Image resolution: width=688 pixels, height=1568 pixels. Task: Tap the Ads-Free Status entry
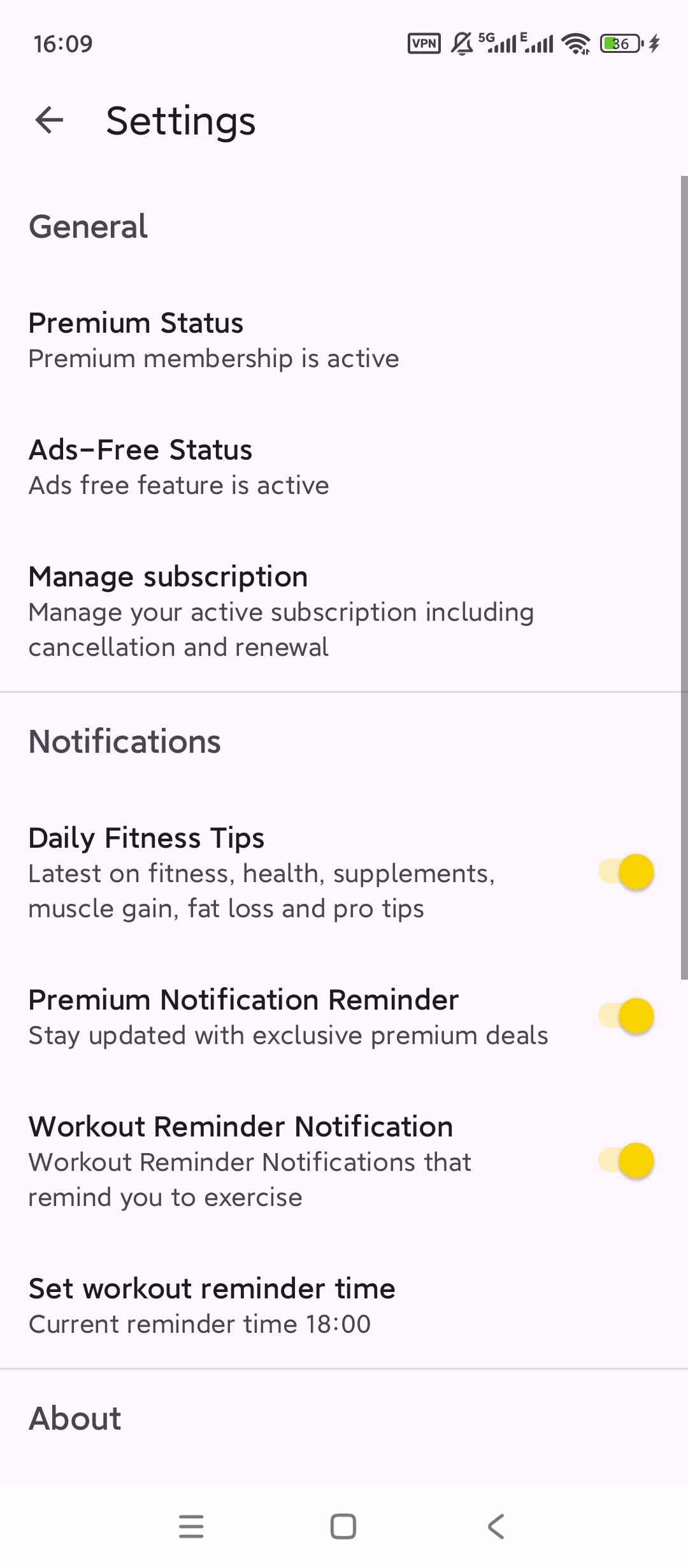[178, 465]
